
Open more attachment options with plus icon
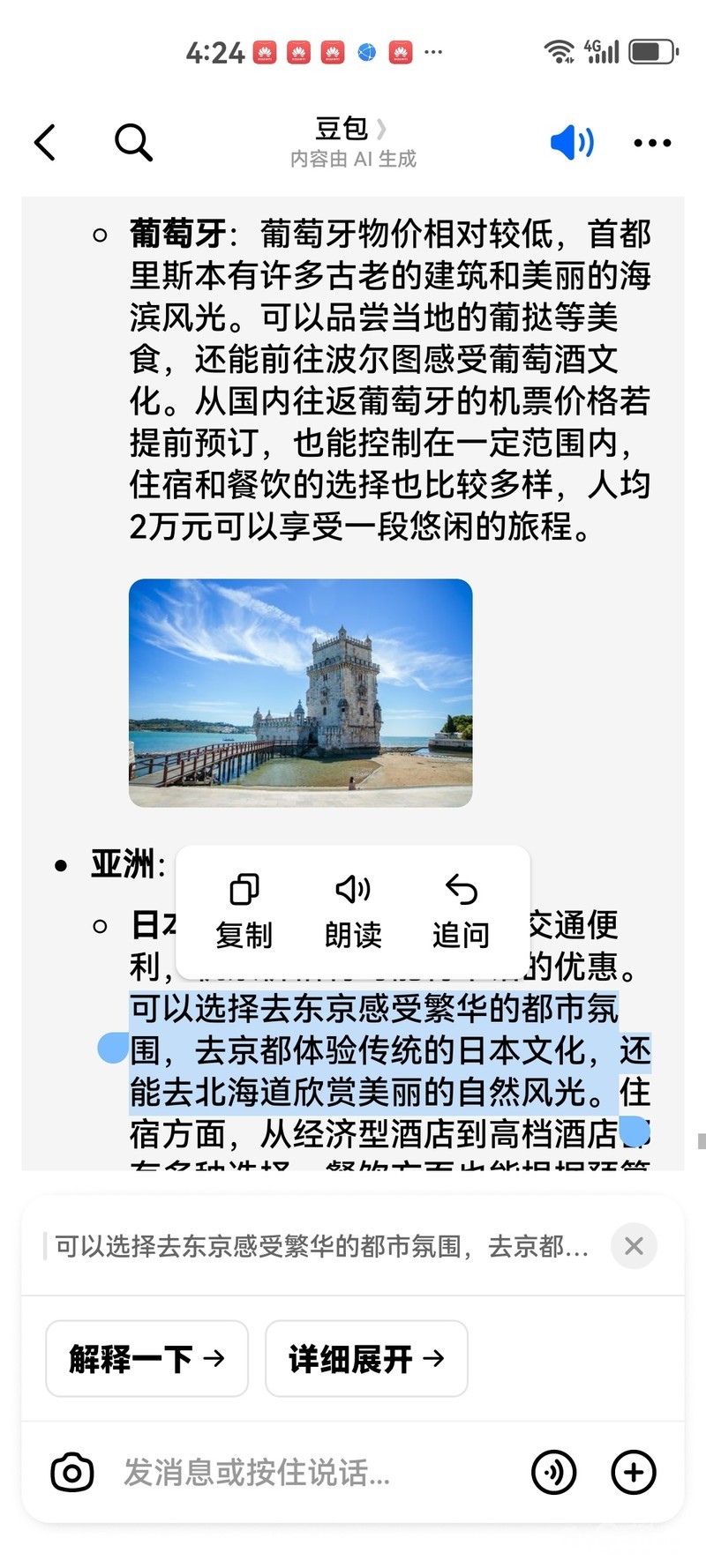pyautogui.click(x=634, y=1472)
